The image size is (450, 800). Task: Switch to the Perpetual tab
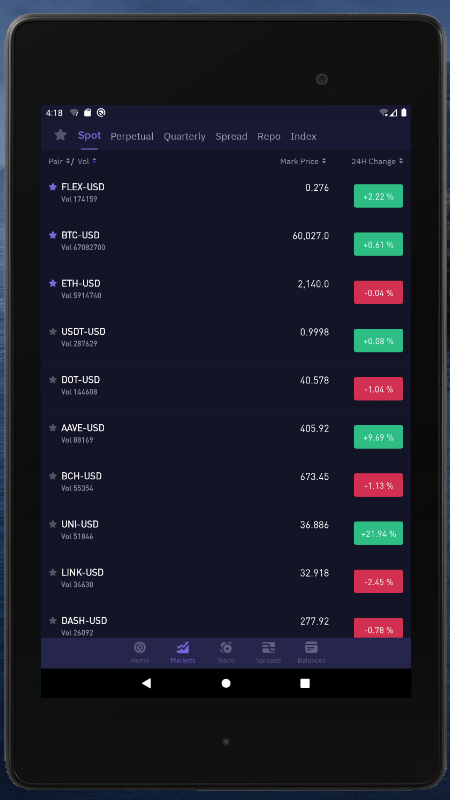click(132, 136)
